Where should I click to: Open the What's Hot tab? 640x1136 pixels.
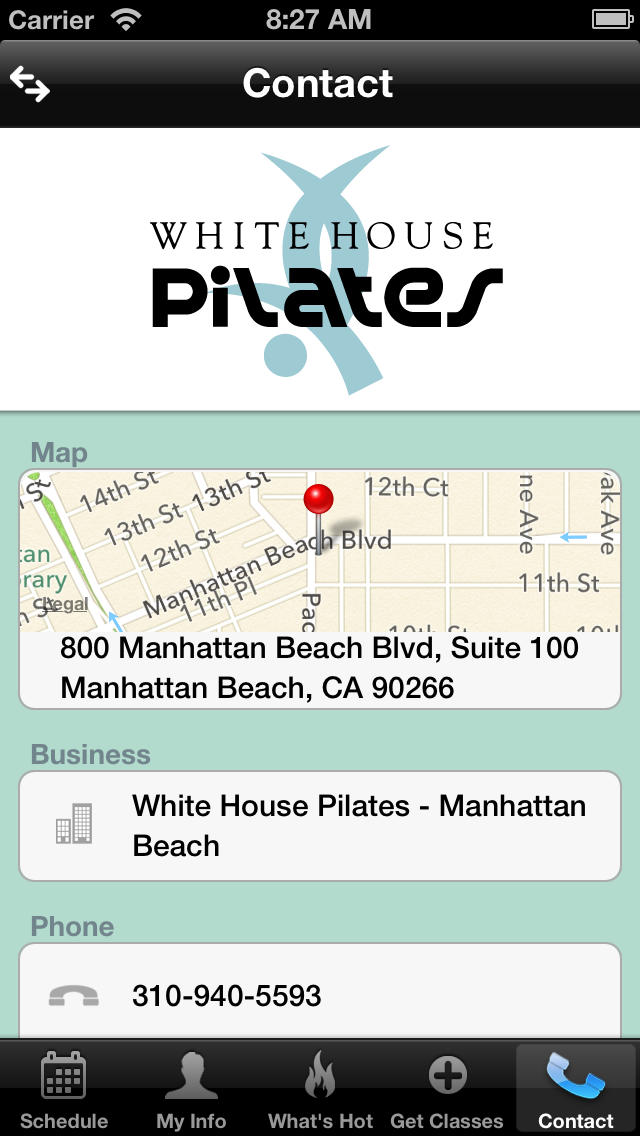coord(320,1088)
